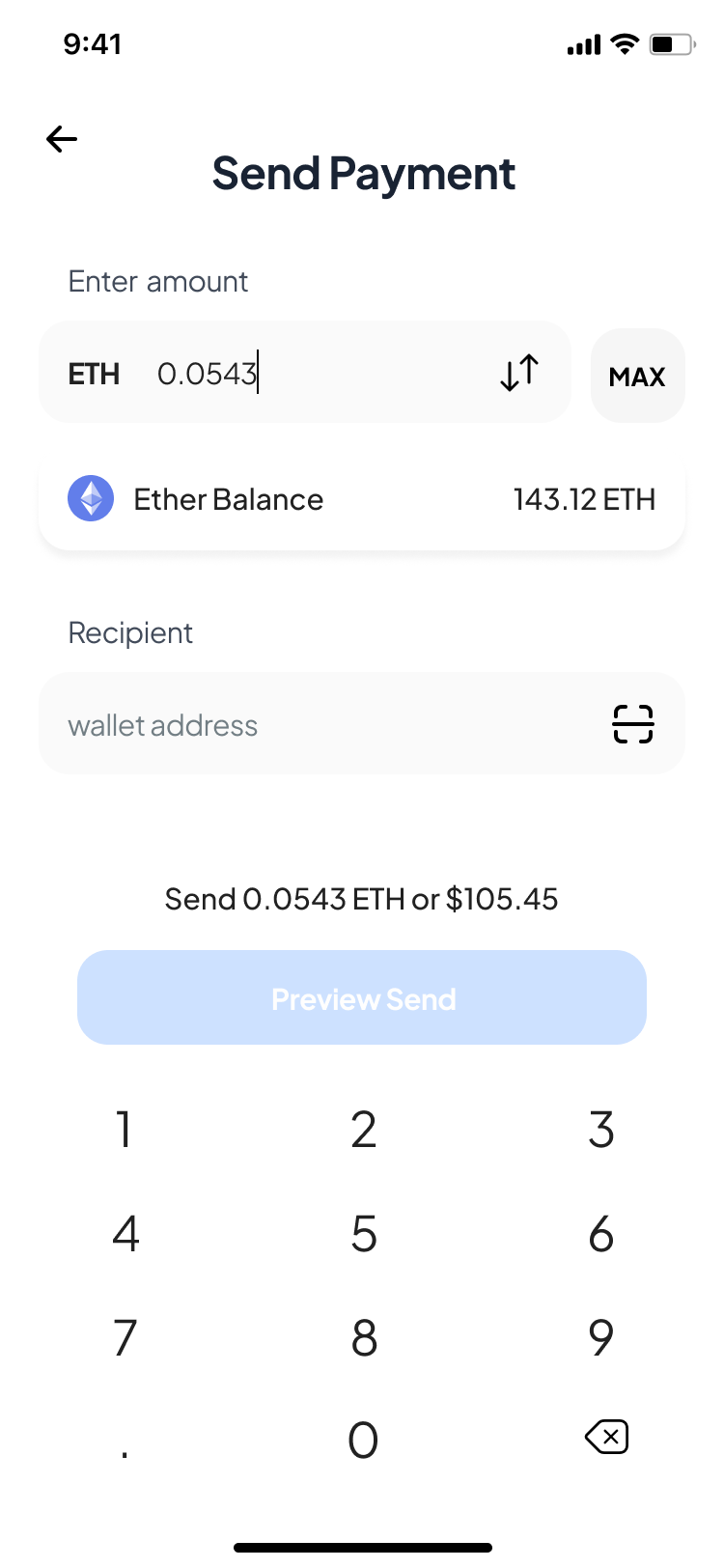This screenshot has height=1568, width=724.
Task: Enter digit 5 on the keypad
Action: tap(363, 1233)
